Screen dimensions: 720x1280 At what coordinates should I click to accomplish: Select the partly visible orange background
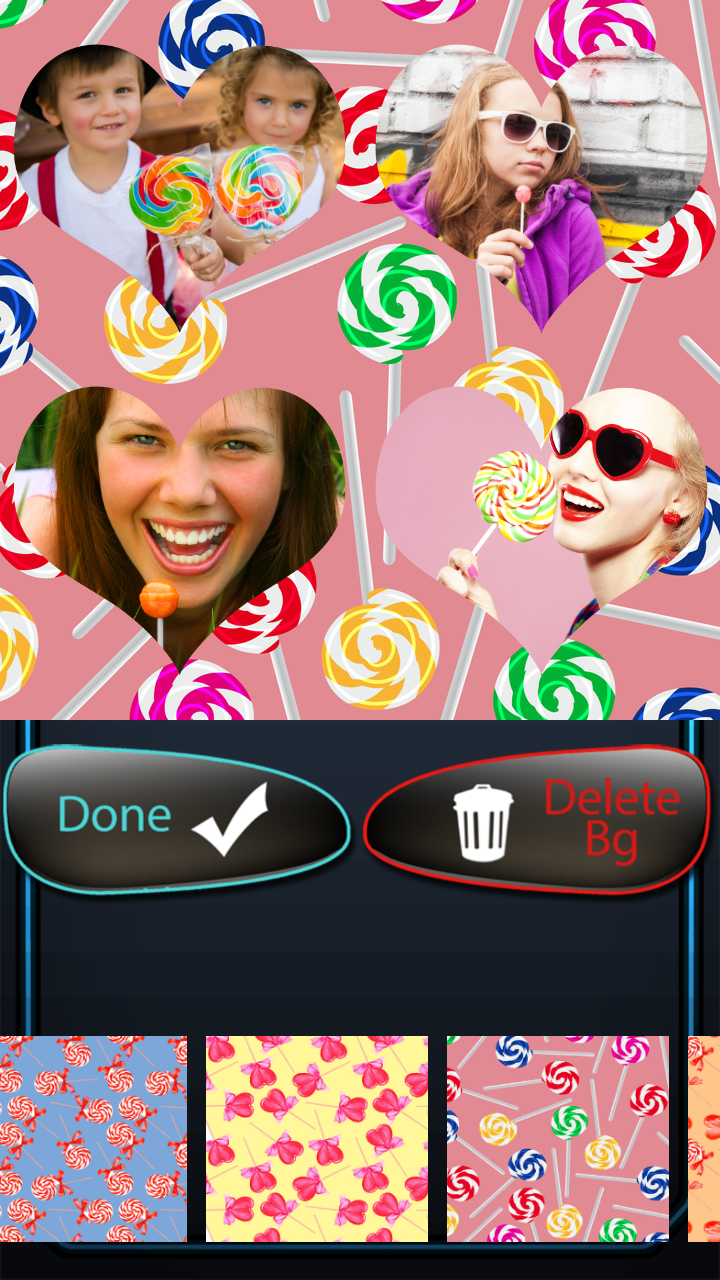pos(705,1139)
